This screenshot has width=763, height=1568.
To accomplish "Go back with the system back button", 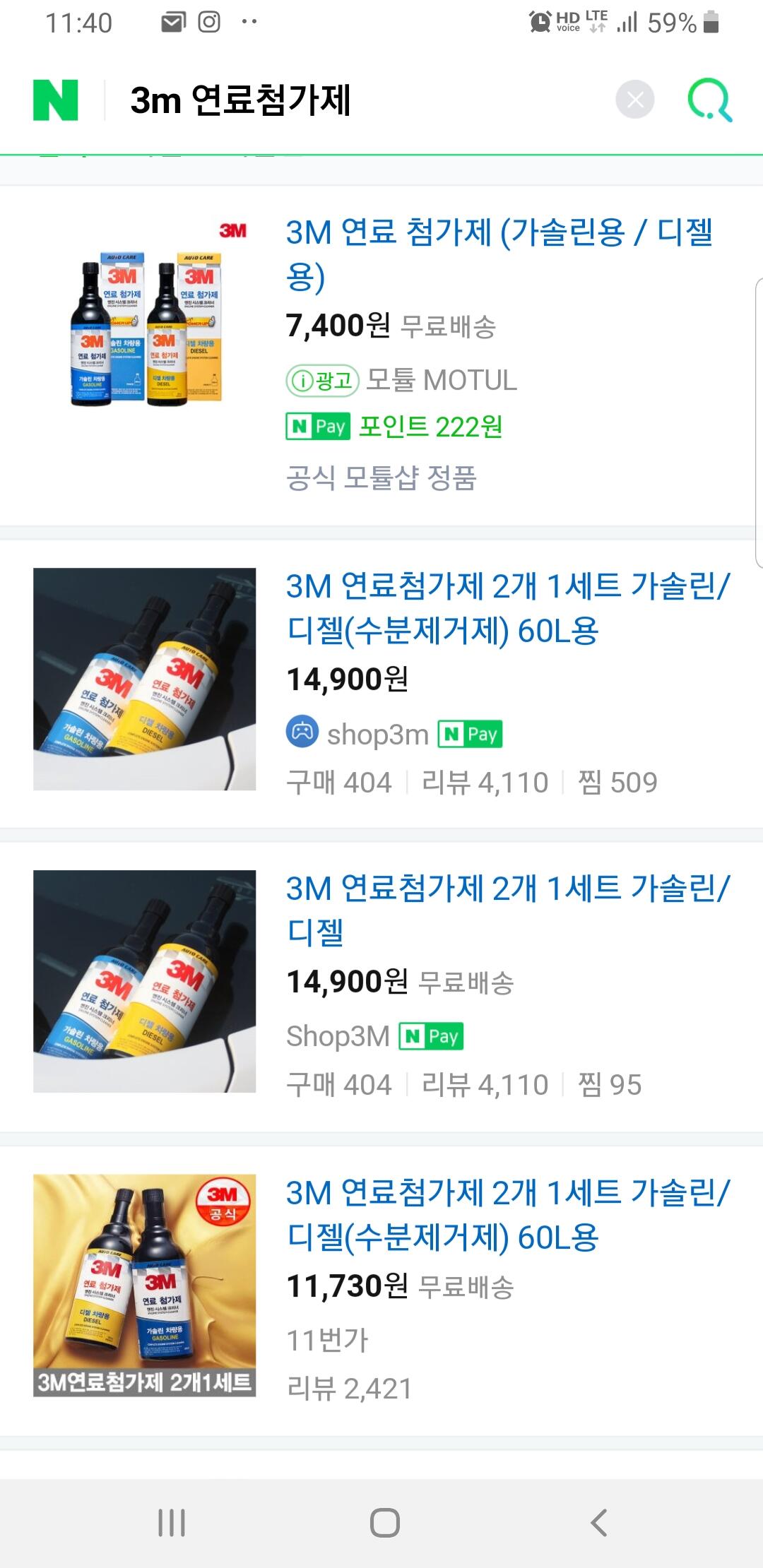I will click(599, 1522).
